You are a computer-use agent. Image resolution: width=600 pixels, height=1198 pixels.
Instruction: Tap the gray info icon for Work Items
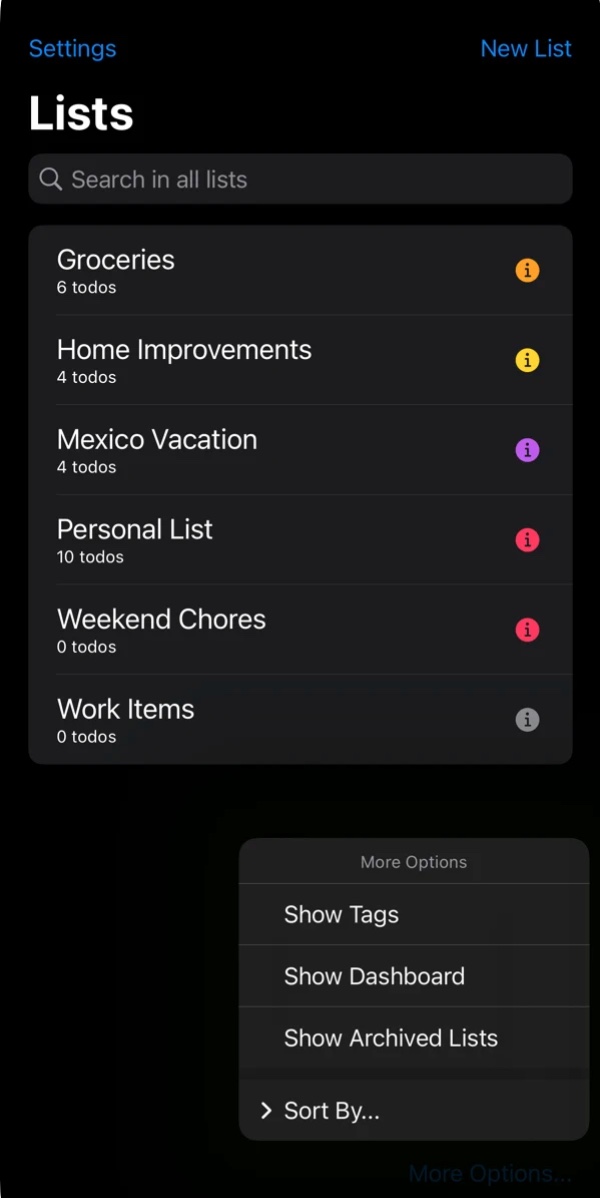(x=527, y=719)
